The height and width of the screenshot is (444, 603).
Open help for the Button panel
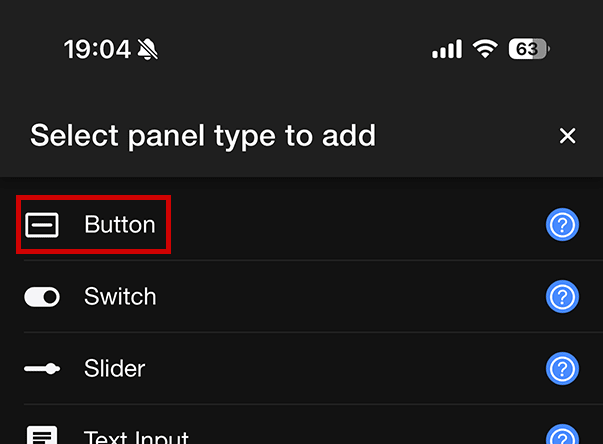tap(563, 225)
